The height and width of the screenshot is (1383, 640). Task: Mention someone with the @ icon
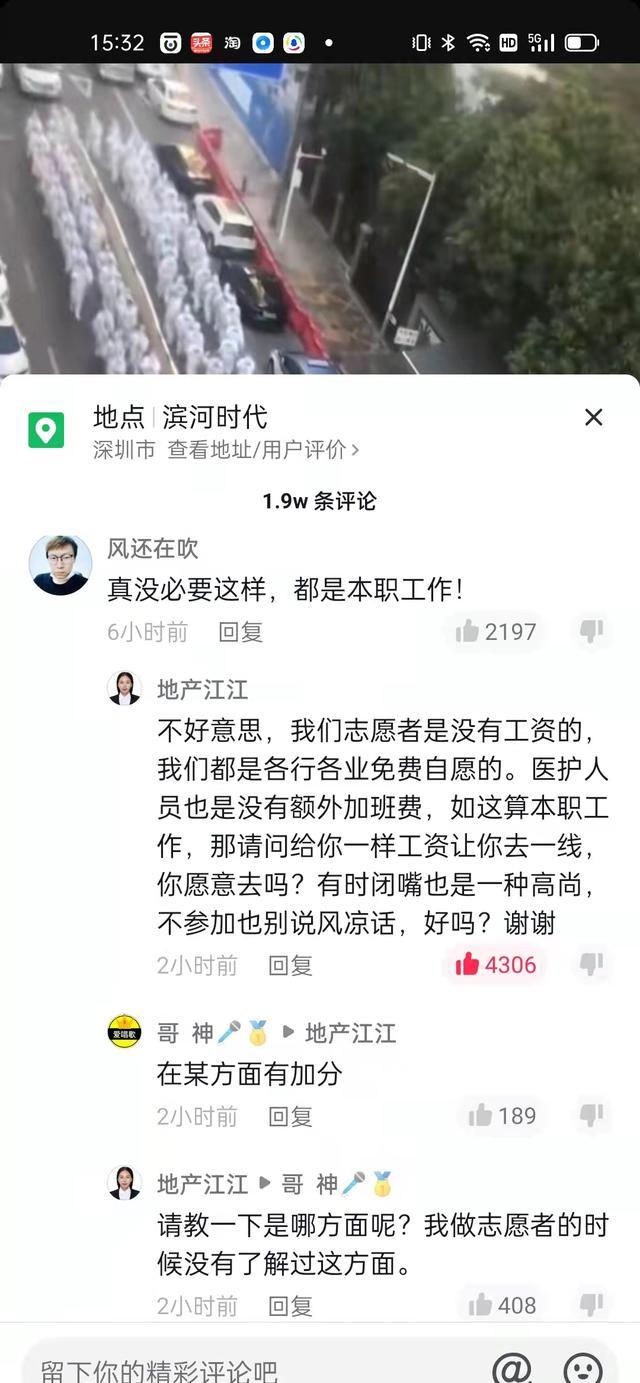[x=511, y=1368]
